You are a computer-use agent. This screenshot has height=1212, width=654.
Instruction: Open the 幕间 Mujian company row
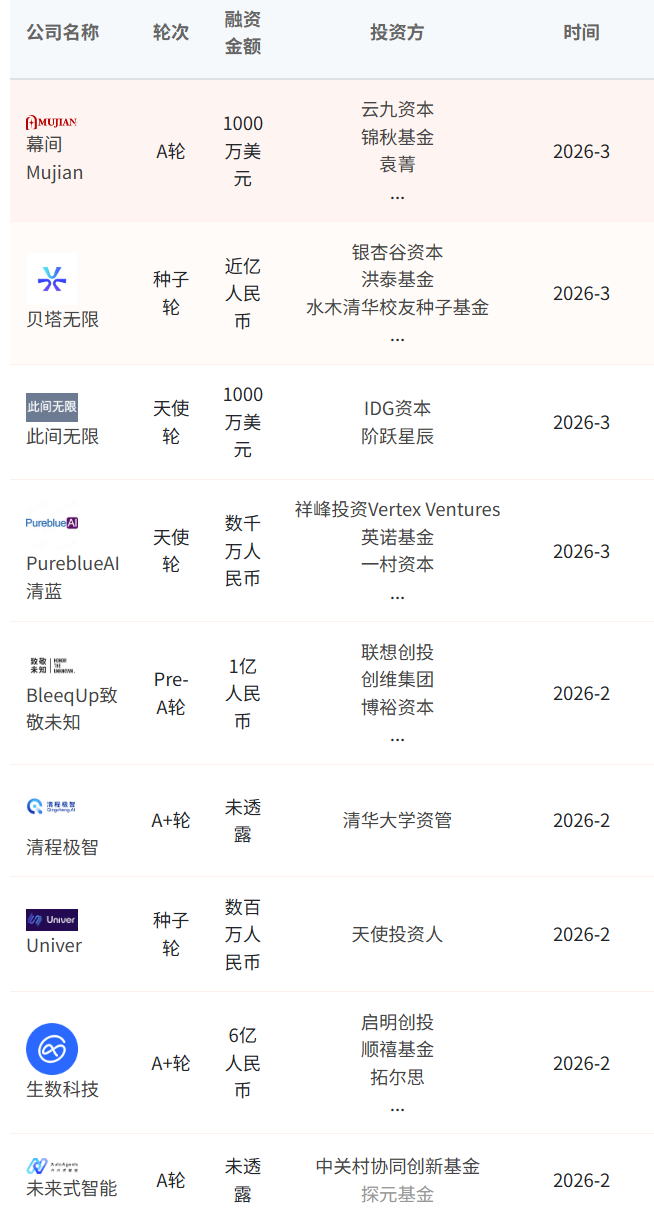coord(55,158)
